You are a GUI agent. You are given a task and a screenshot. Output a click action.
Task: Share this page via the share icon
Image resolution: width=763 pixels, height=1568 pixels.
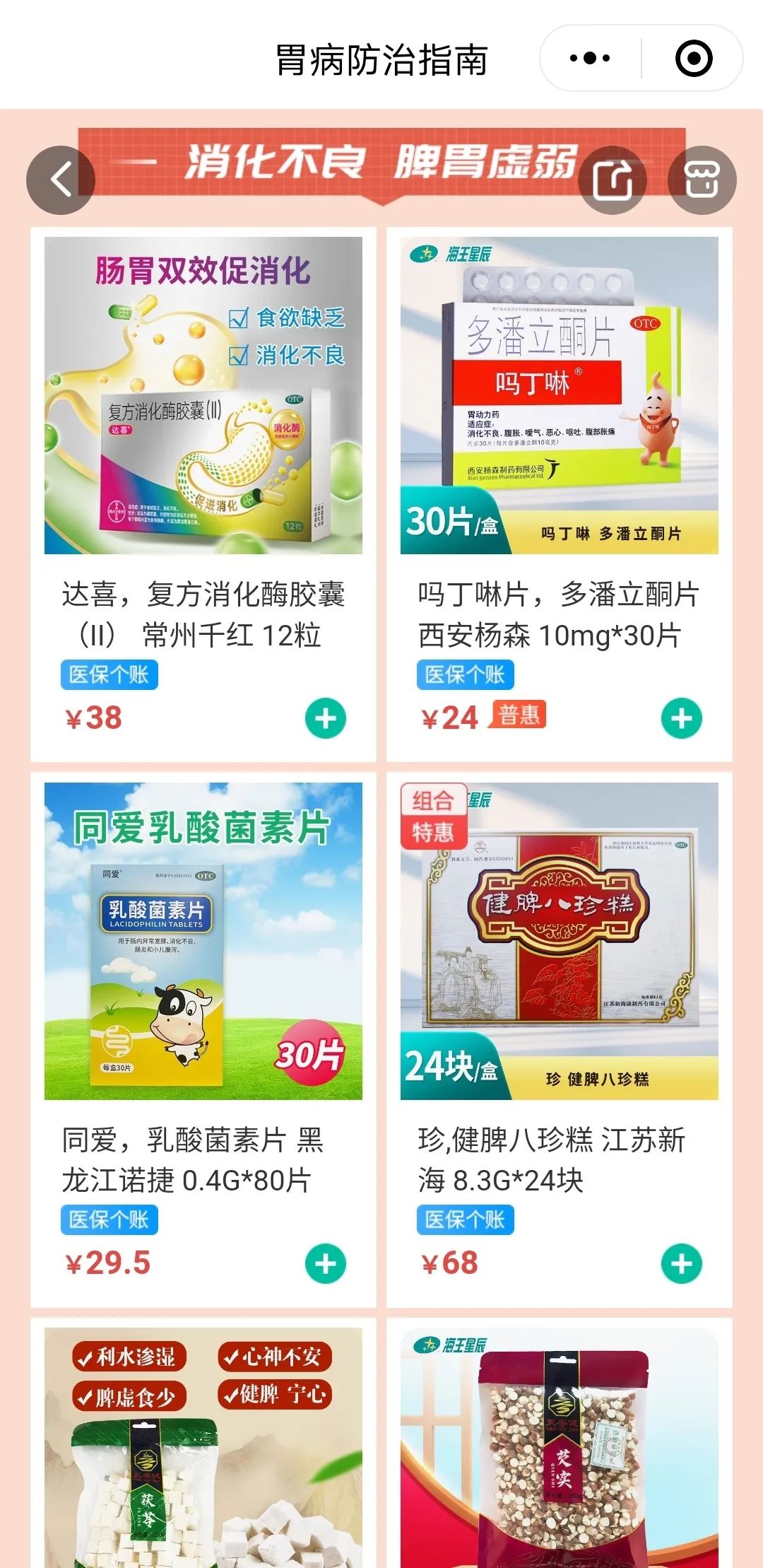point(612,180)
